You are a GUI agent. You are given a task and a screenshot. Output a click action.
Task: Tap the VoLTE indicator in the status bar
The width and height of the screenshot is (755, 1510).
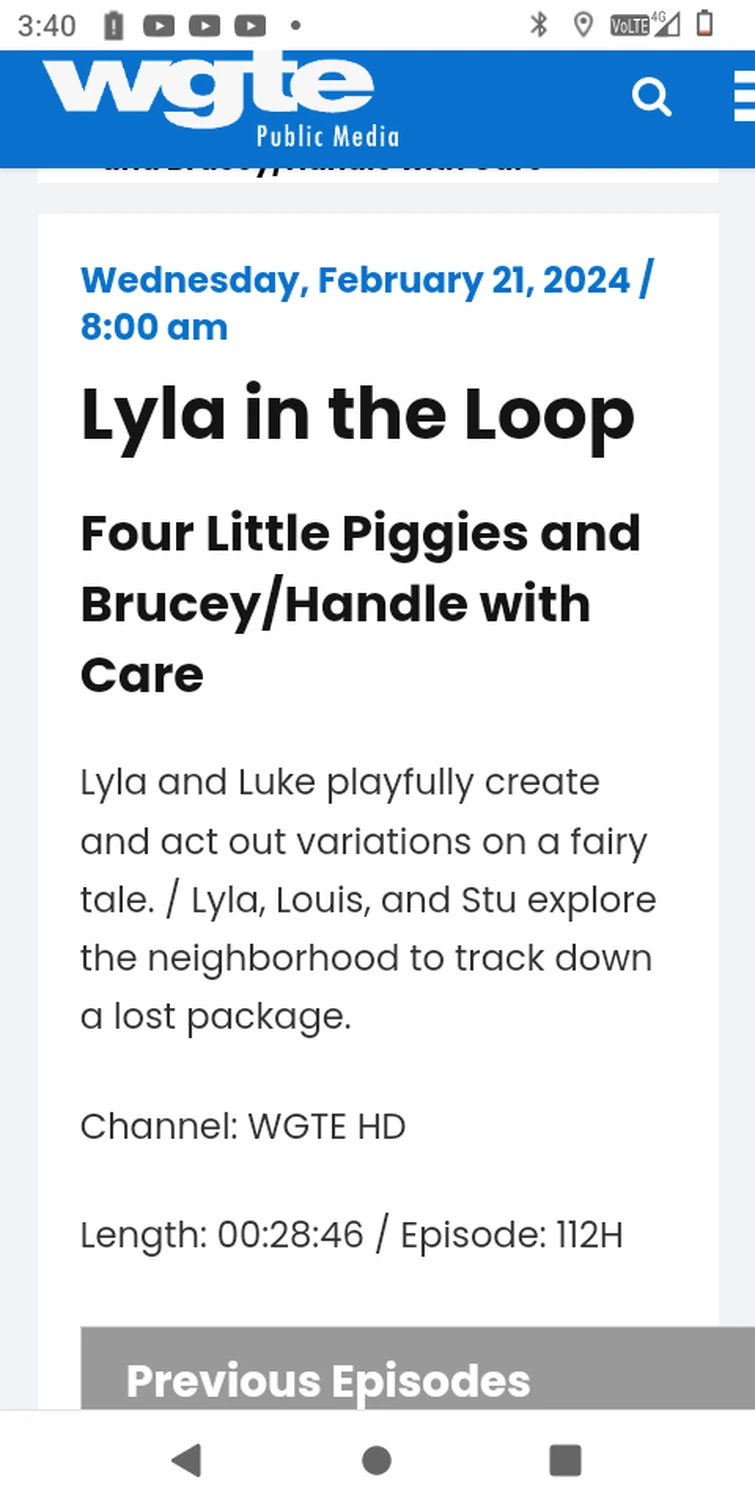[628, 25]
